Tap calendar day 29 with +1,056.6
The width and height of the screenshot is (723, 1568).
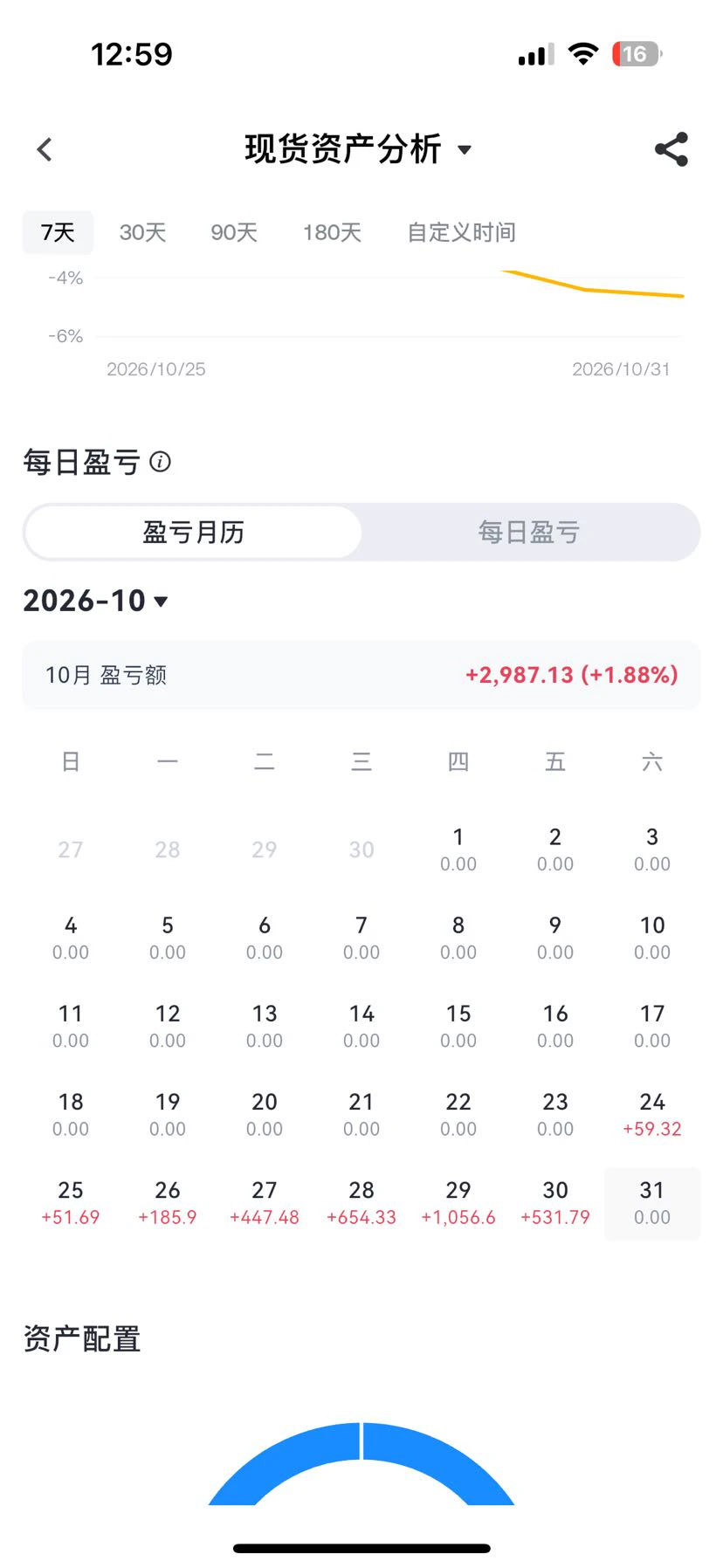point(458,1203)
